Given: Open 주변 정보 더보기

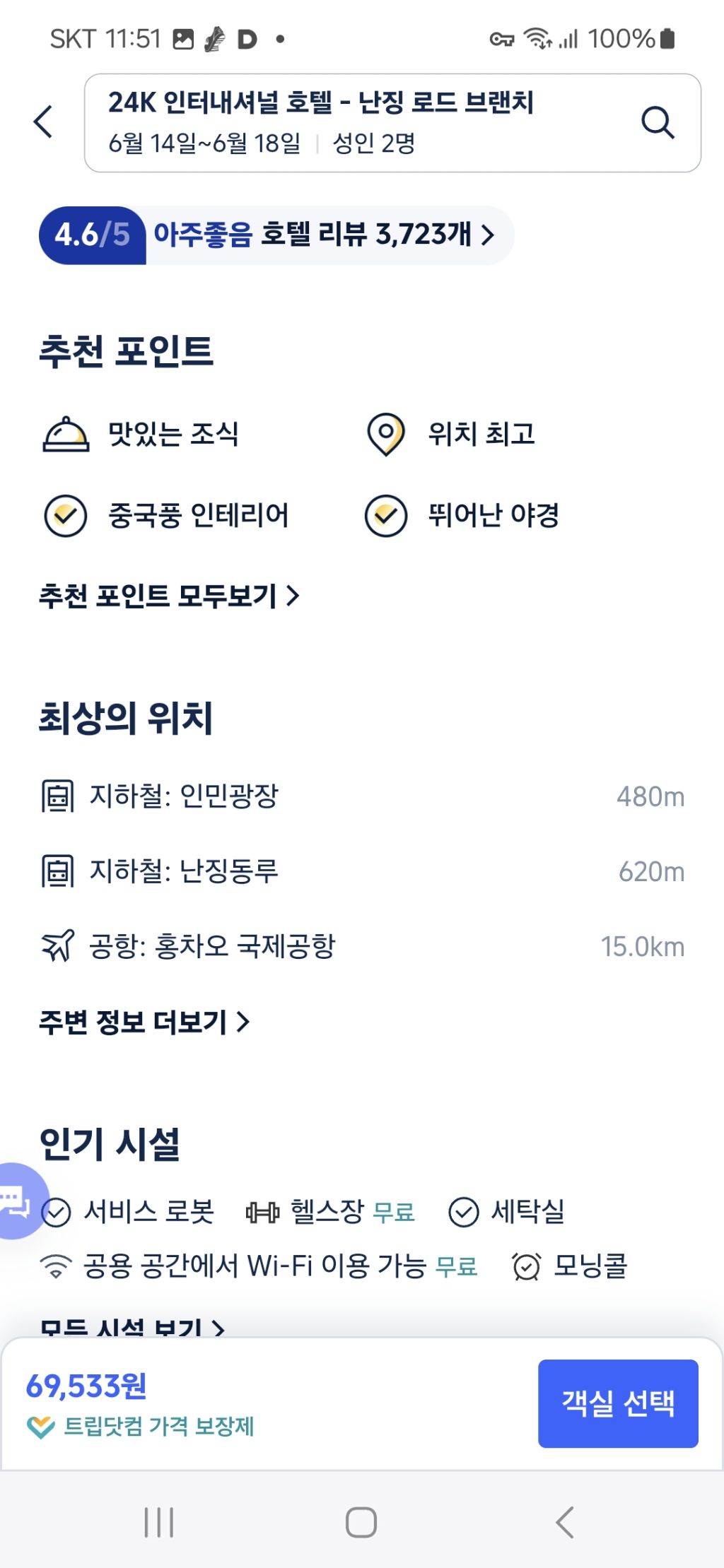Looking at the screenshot, I should 144,1022.
